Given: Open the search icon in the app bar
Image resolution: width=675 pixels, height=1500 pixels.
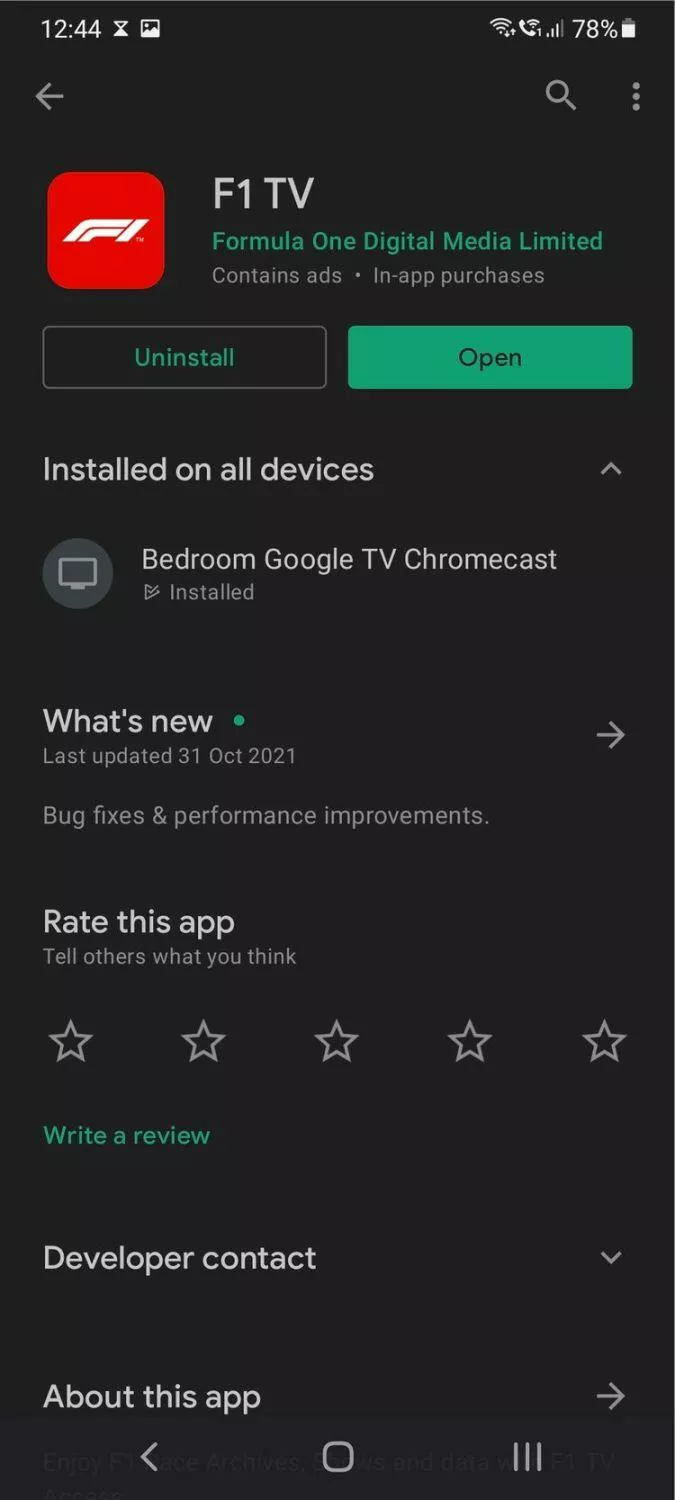Looking at the screenshot, I should 561,96.
